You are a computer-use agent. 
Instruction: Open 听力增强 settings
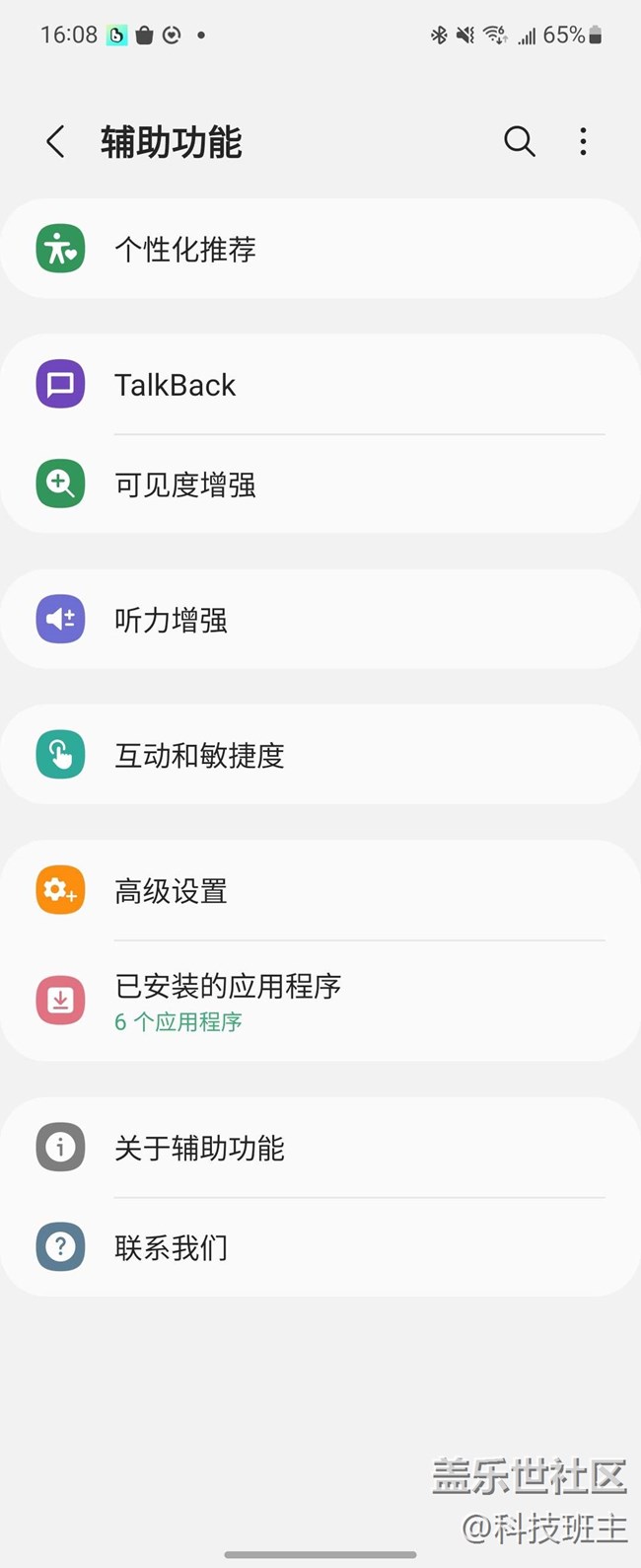tap(320, 620)
